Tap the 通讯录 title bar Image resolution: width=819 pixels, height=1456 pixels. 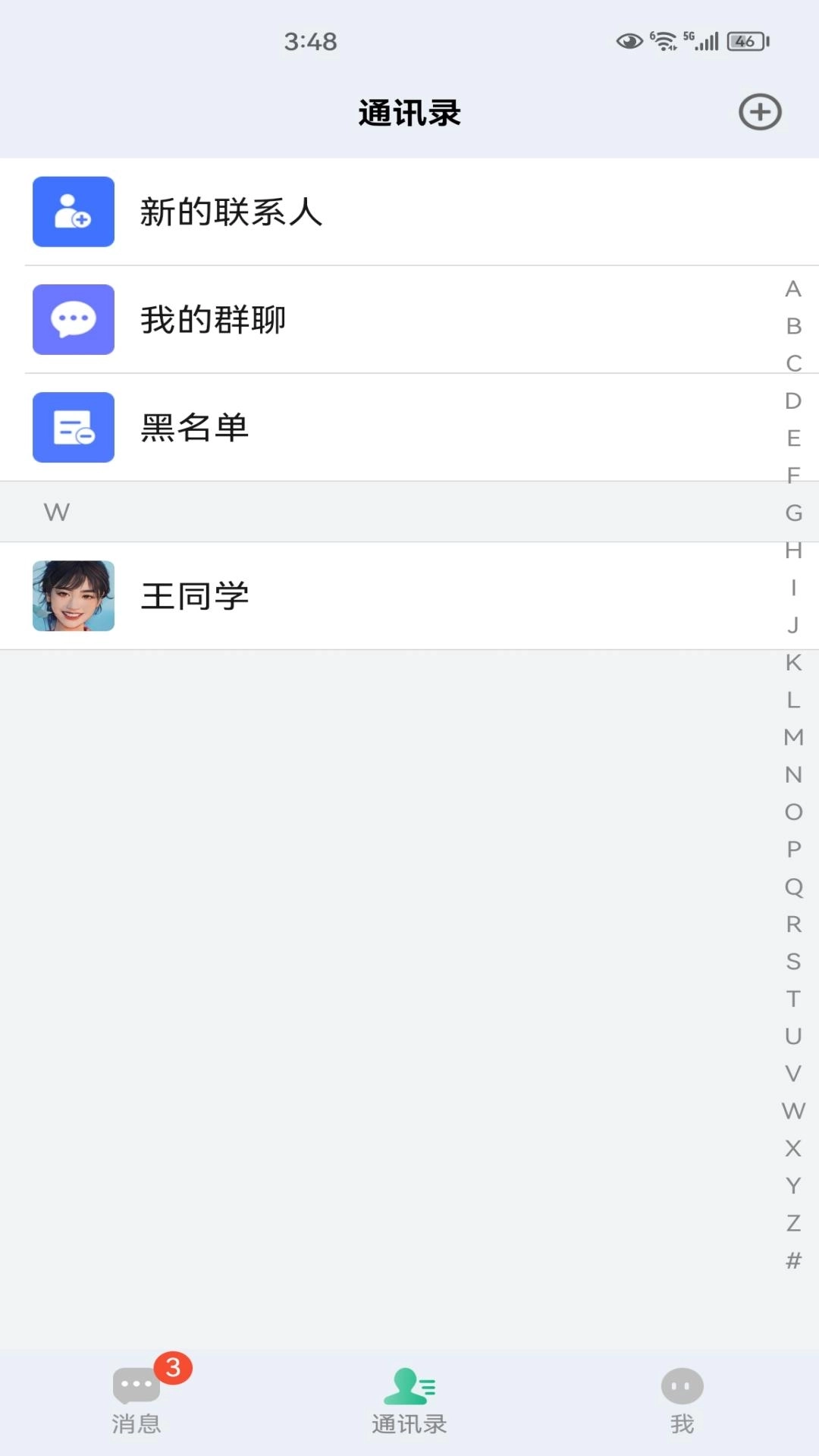point(409,111)
